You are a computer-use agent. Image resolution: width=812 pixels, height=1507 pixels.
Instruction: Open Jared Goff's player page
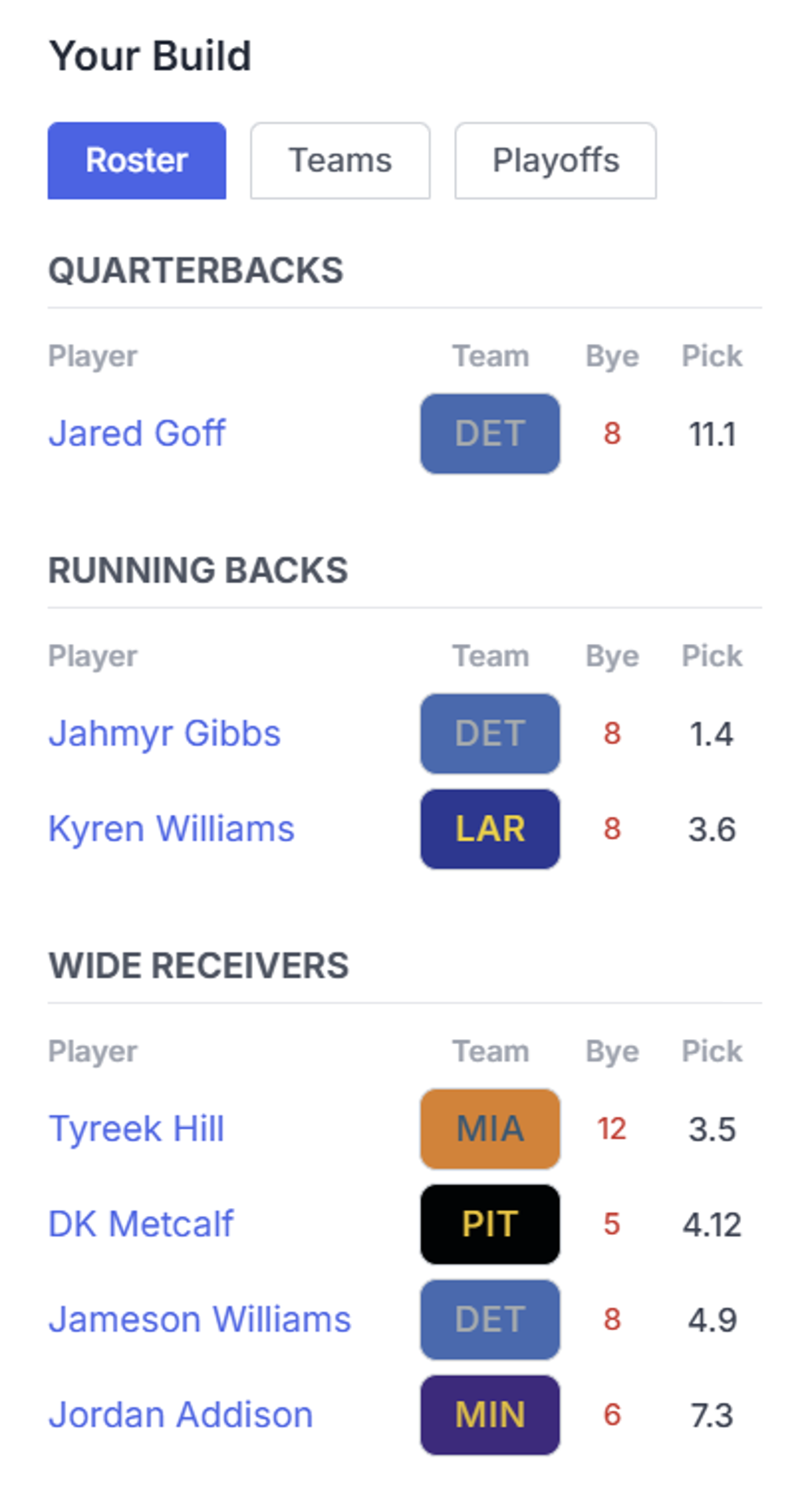[136, 433]
